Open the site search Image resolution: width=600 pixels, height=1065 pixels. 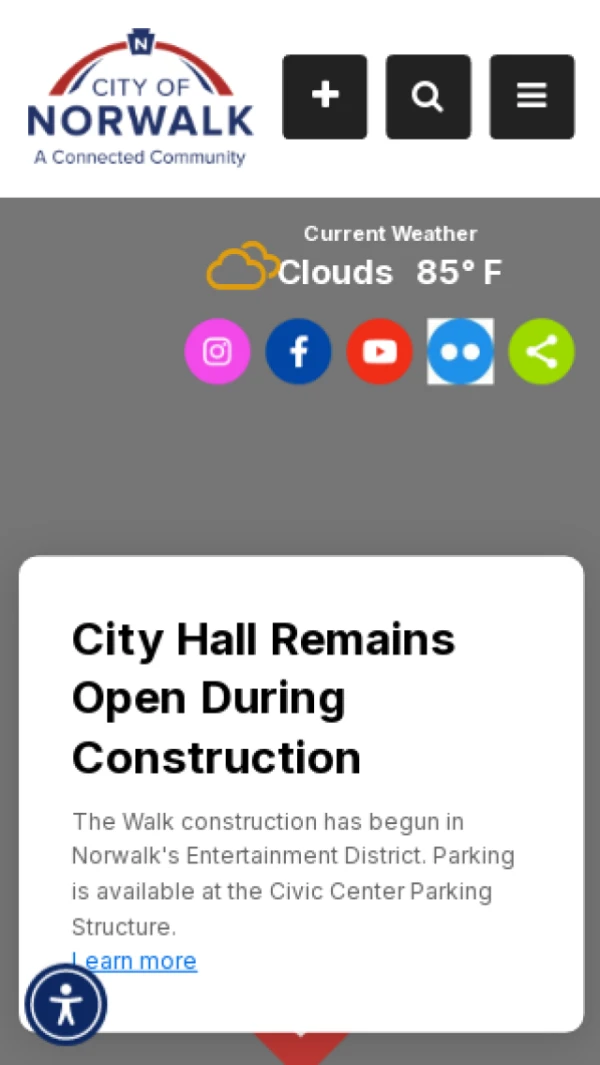pyautogui.click(x=428, y=97)
